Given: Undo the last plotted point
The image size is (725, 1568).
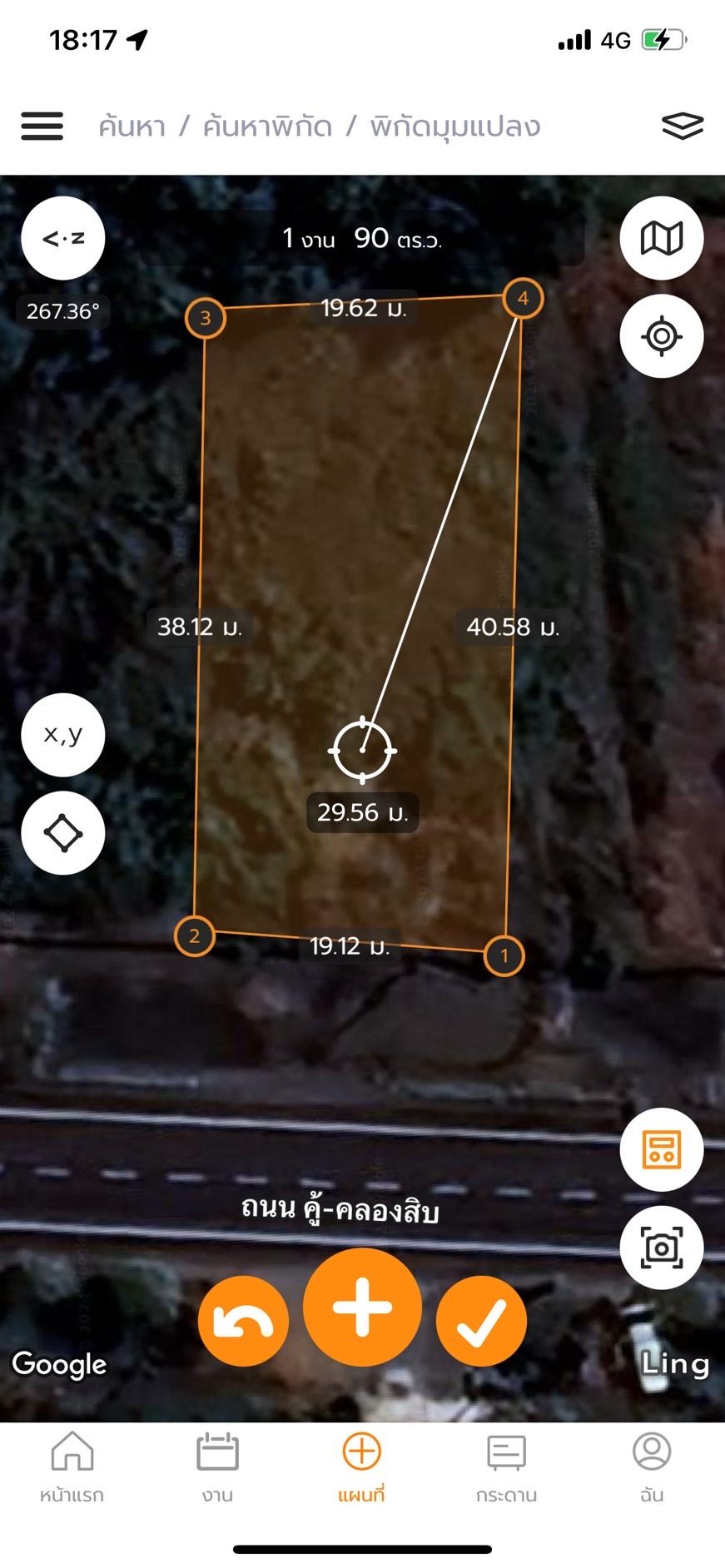Looking at the screenshot, I should coord(243,1321).
